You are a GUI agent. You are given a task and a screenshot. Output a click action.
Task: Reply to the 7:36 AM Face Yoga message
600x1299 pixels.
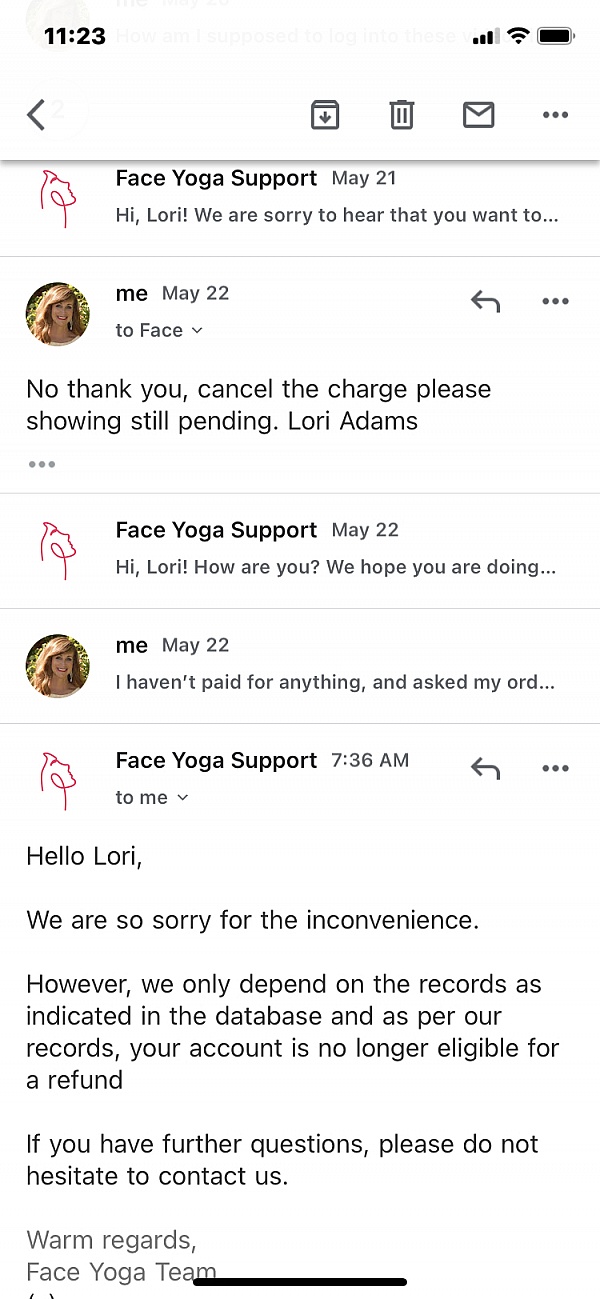485,768
